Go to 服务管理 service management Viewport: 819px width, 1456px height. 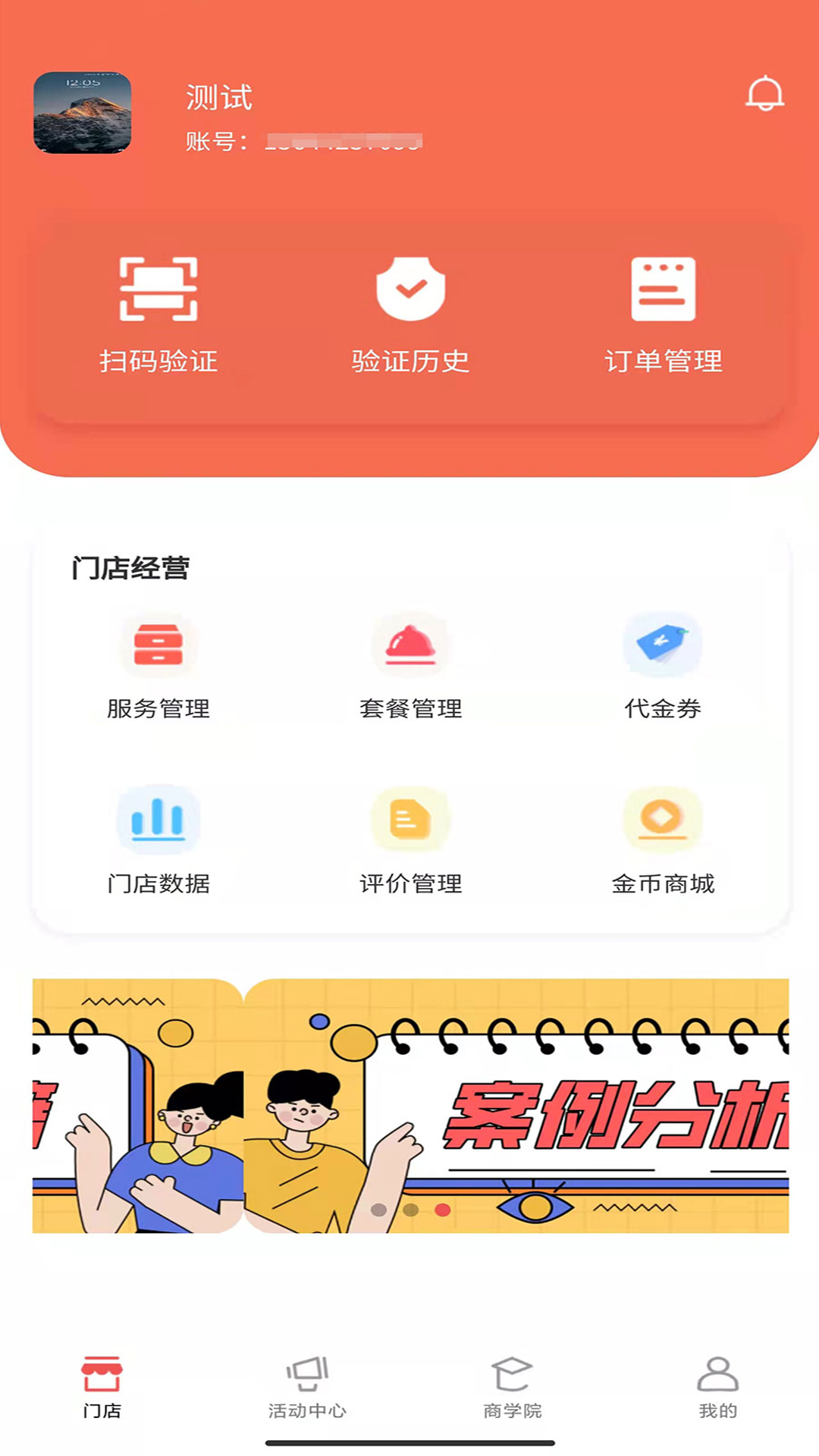pos(158,667)
